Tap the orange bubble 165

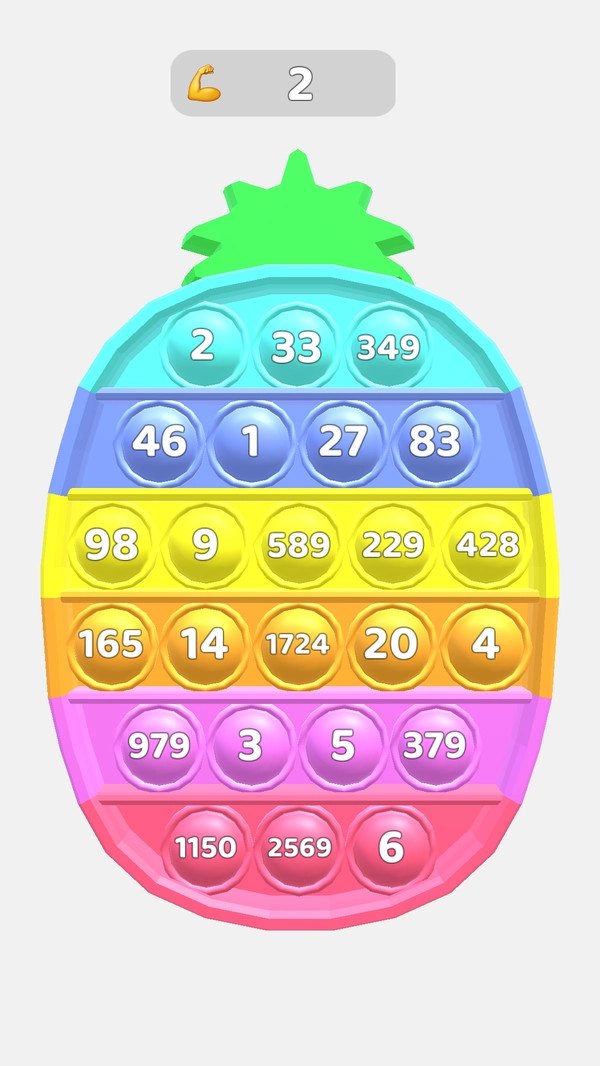click(110, 645)
